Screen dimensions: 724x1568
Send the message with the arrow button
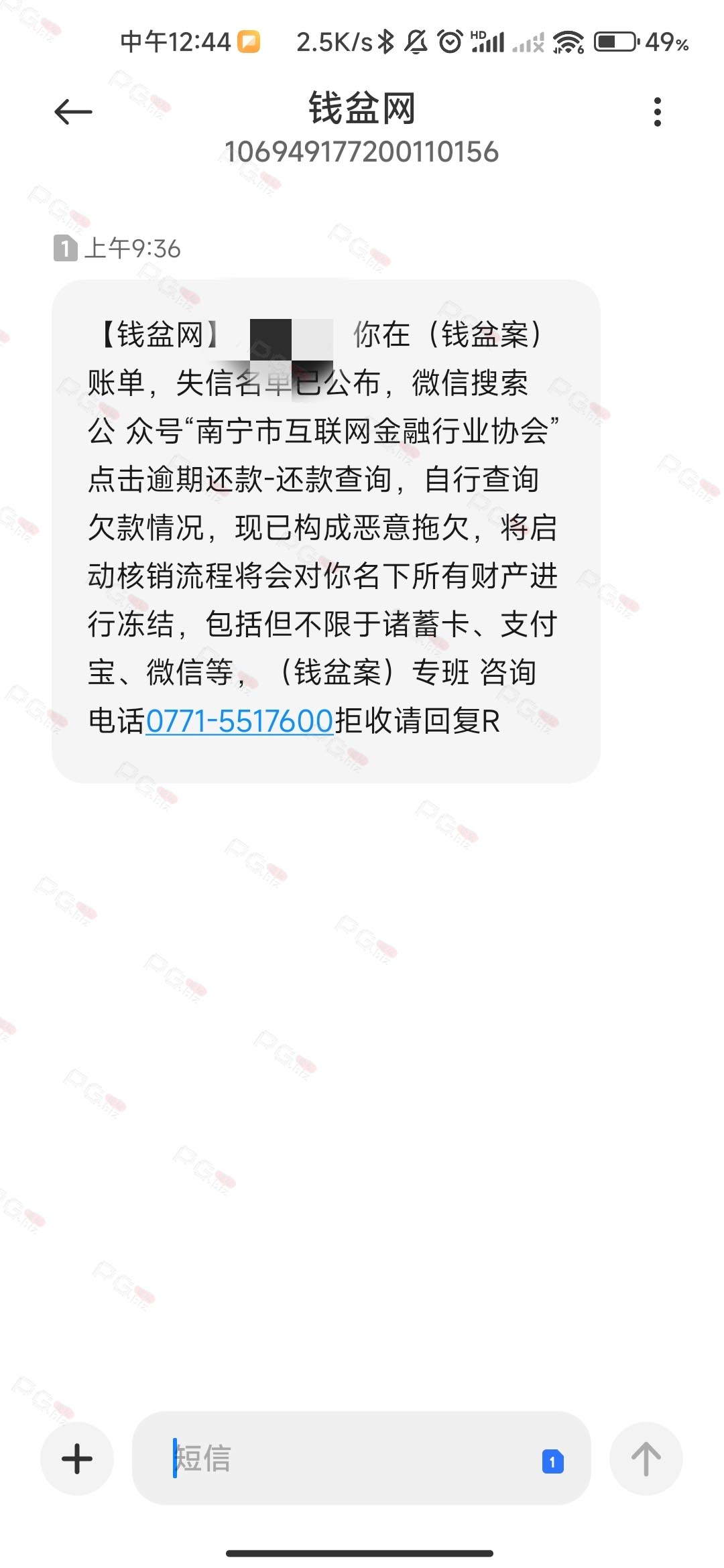tap(646, 1458)
